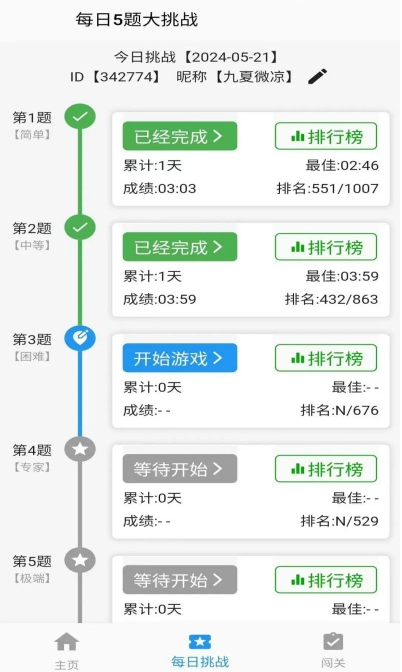Edit nickname with the pencil icon
Screen dimensions: 402x672
(318, 77)
